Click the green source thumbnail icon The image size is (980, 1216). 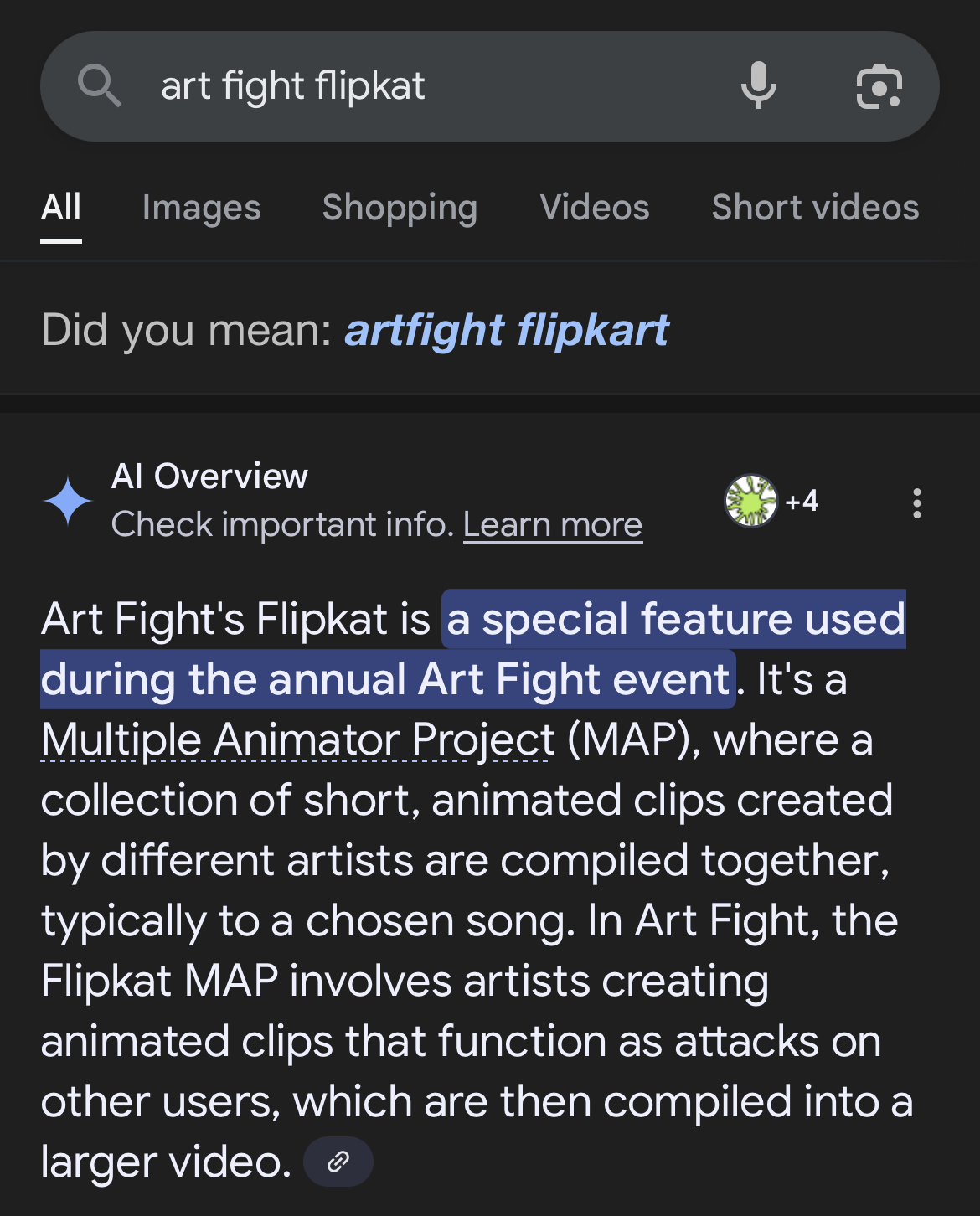[751, 501]
